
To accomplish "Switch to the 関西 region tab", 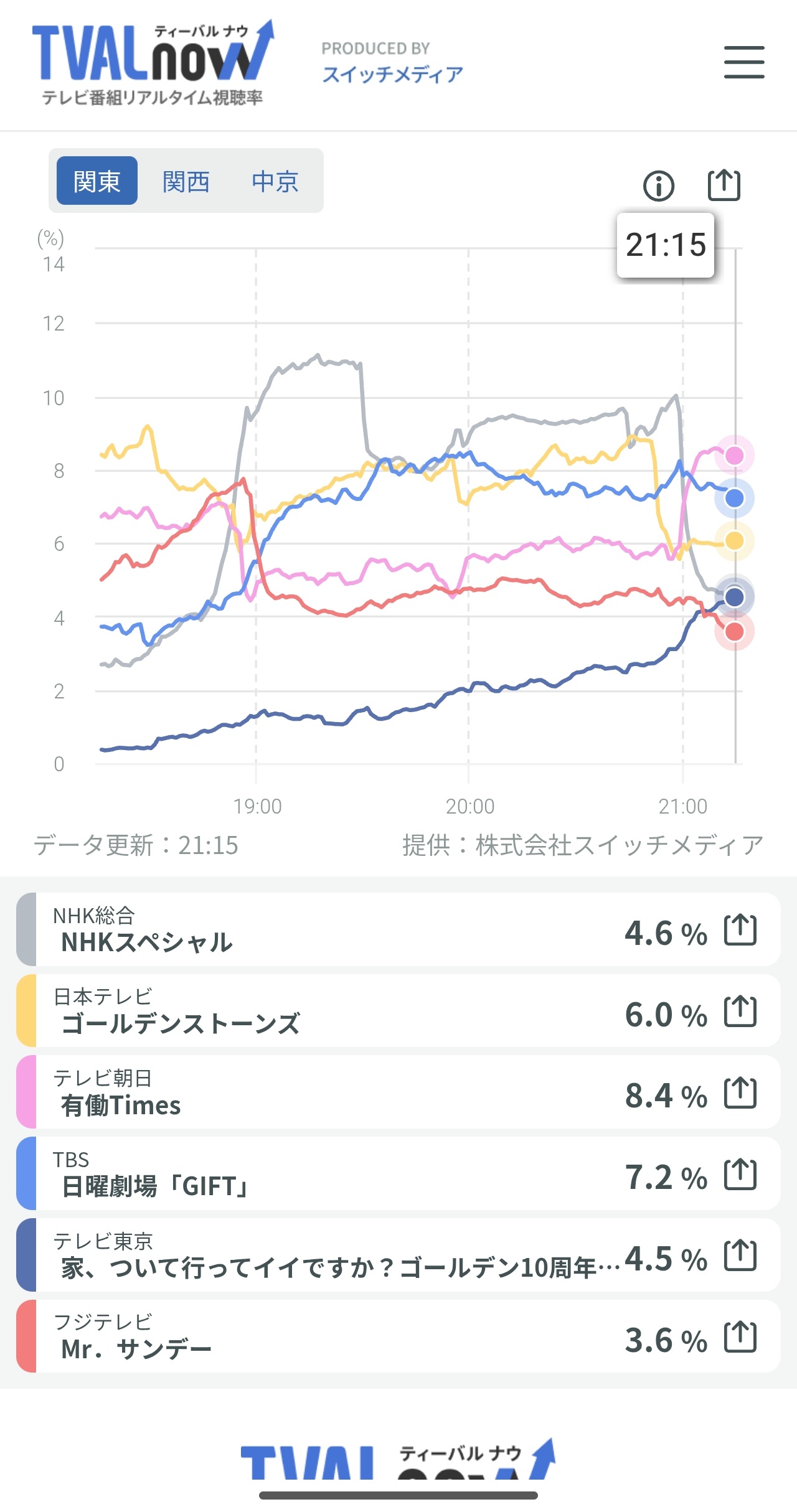I will point(186,182).
